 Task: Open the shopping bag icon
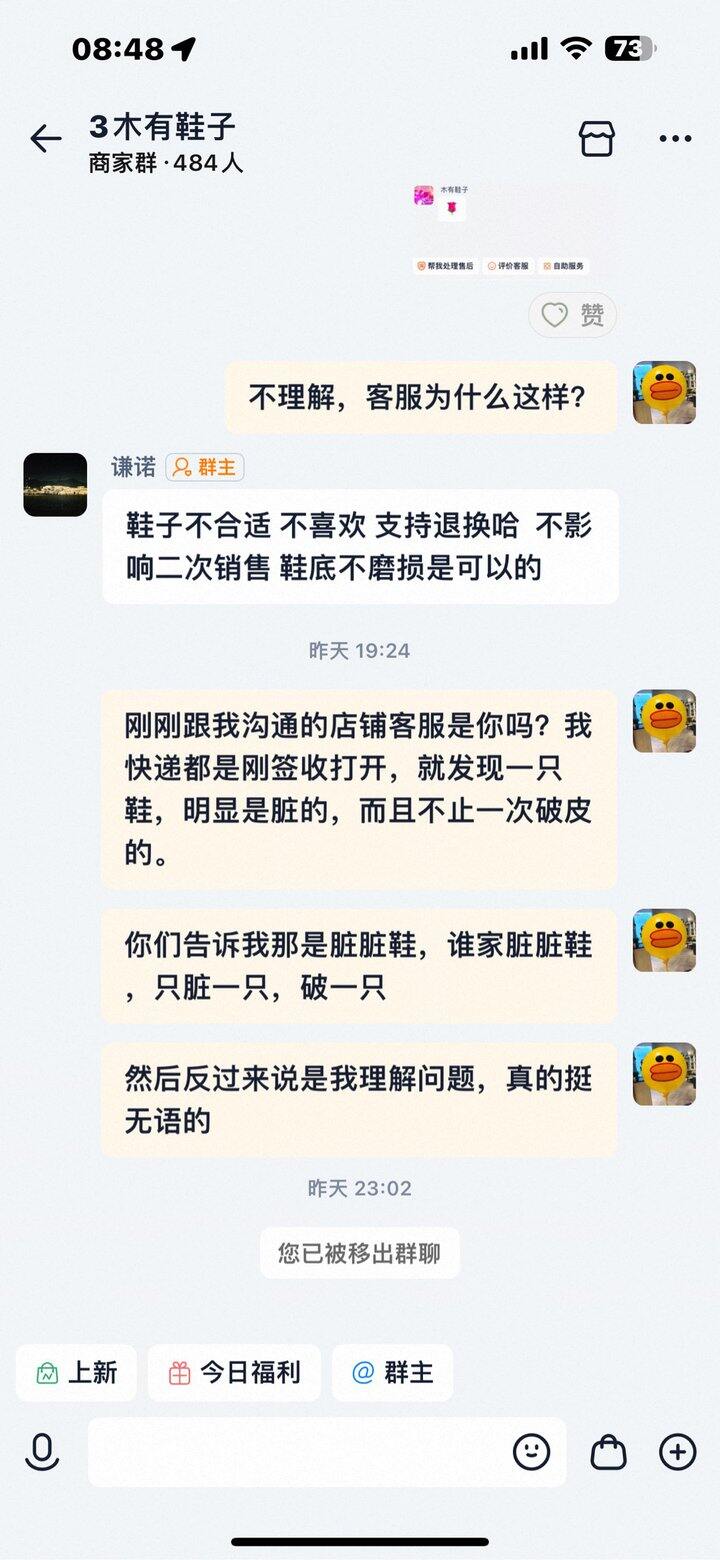[608, 1452]
